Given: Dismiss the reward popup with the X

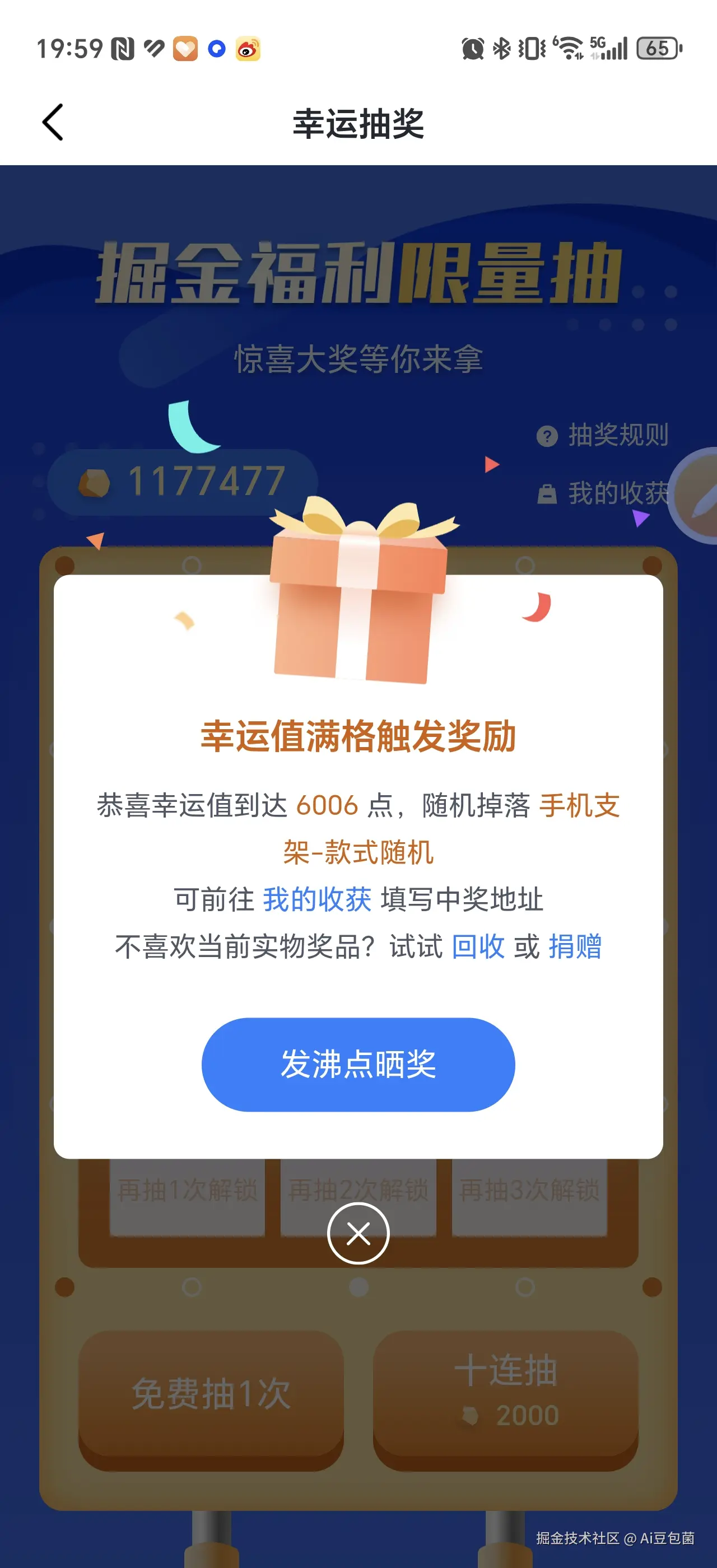Looking at the screenshot, I should click(358, 1232).
